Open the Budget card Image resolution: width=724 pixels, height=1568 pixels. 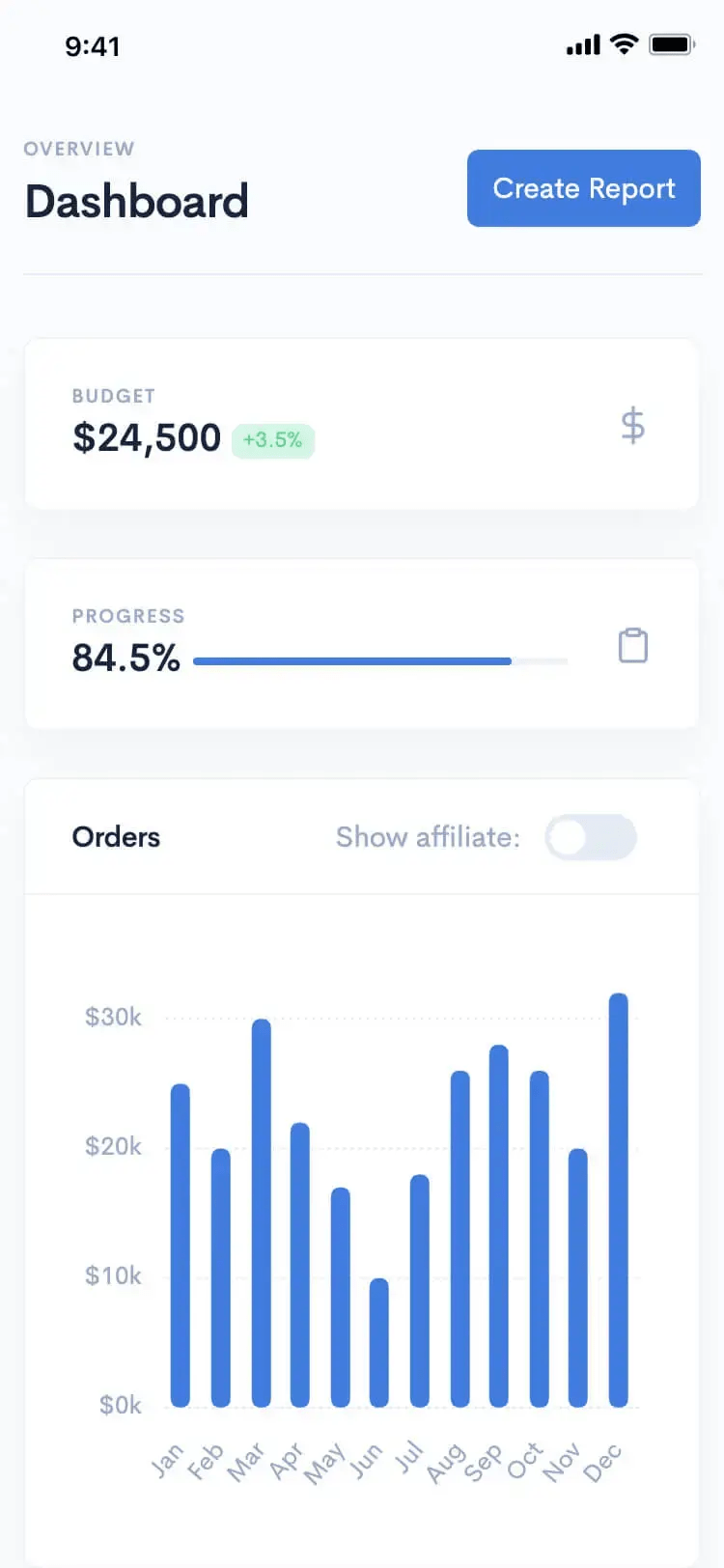tap(361, 424)
